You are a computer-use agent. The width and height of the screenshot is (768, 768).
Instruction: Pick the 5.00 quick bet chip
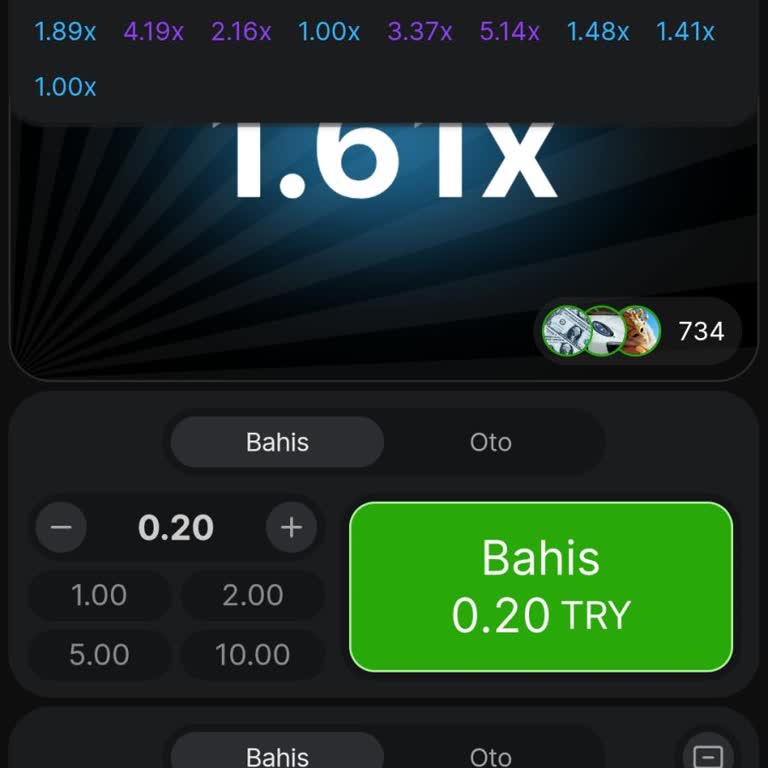(x=99, y=655)
